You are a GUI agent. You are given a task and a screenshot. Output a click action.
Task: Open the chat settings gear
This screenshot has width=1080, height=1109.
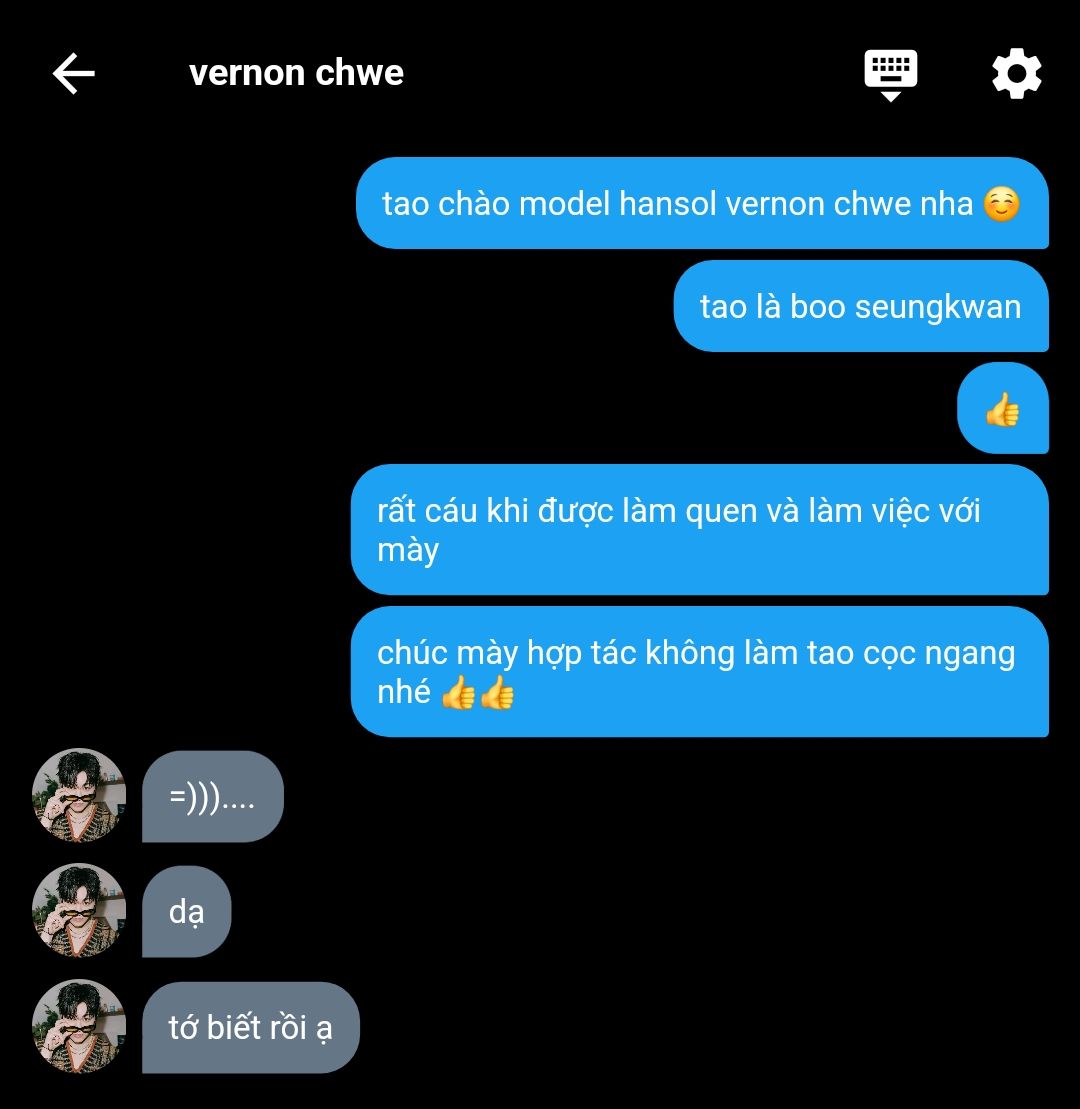pos(1016,75)
